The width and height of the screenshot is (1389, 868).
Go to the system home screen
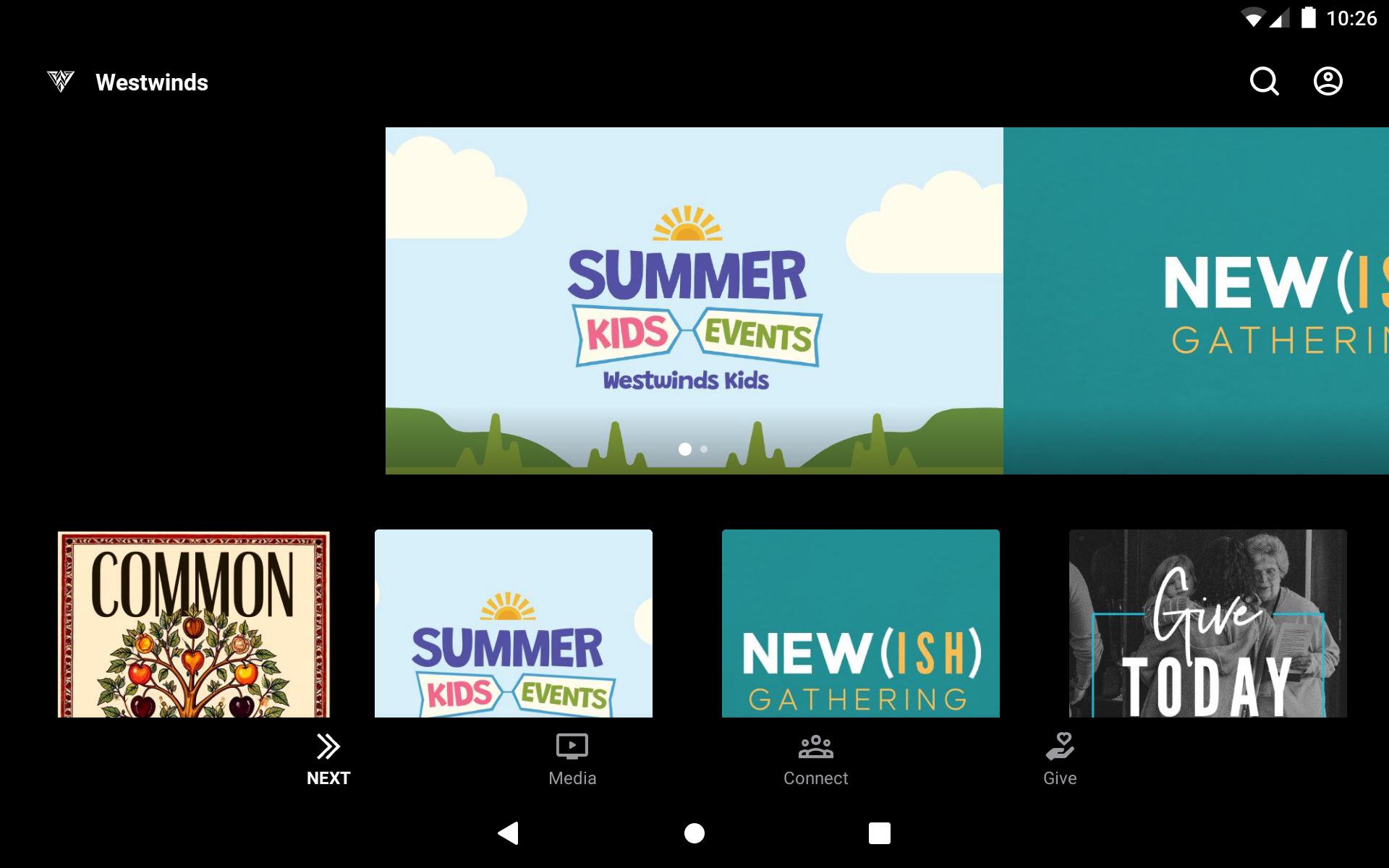point(694,833)
